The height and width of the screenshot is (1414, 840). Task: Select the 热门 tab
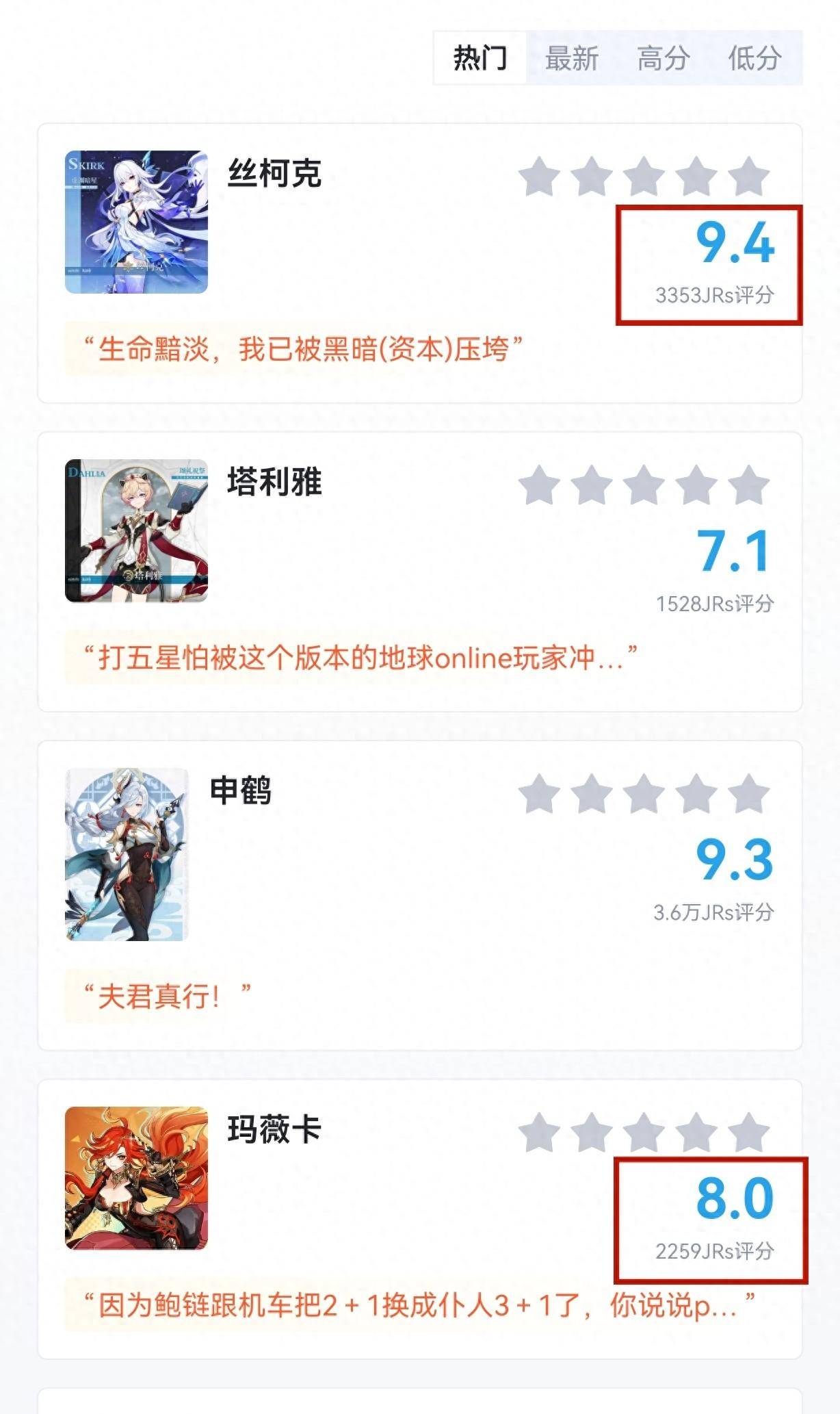pyautogui.click(x=480, y=58)
